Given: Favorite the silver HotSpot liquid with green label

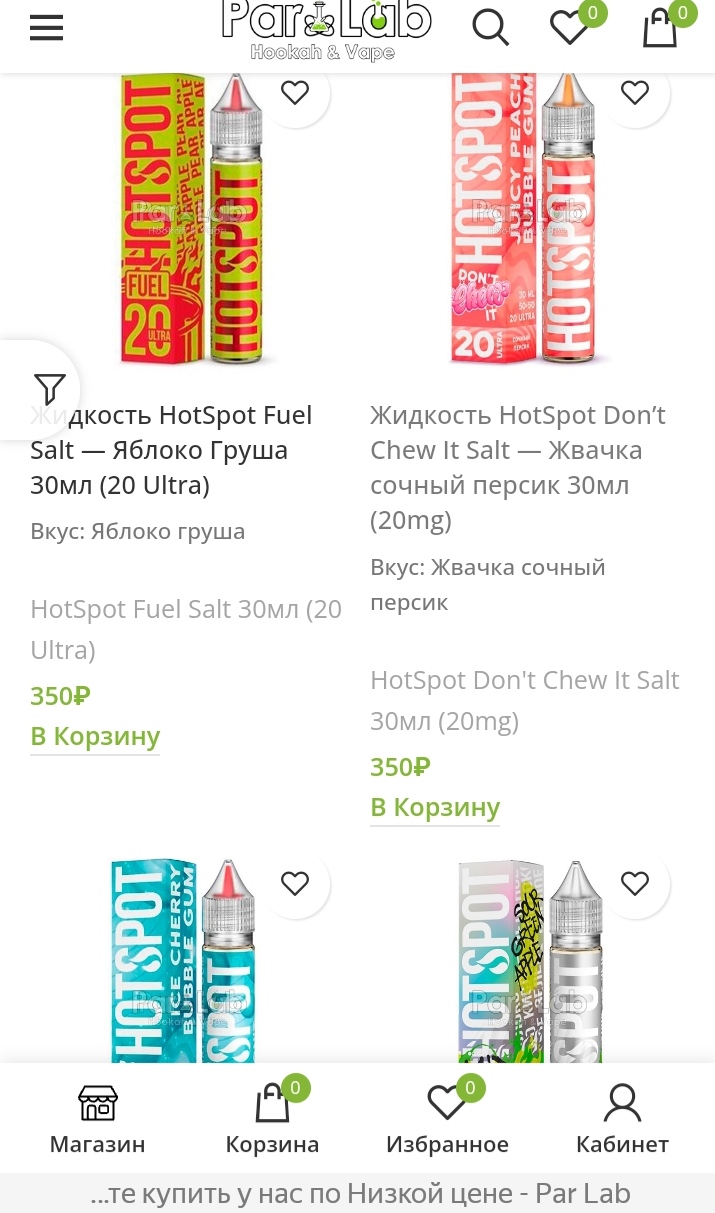Looking at the screenshot, I should click(635, 884).
